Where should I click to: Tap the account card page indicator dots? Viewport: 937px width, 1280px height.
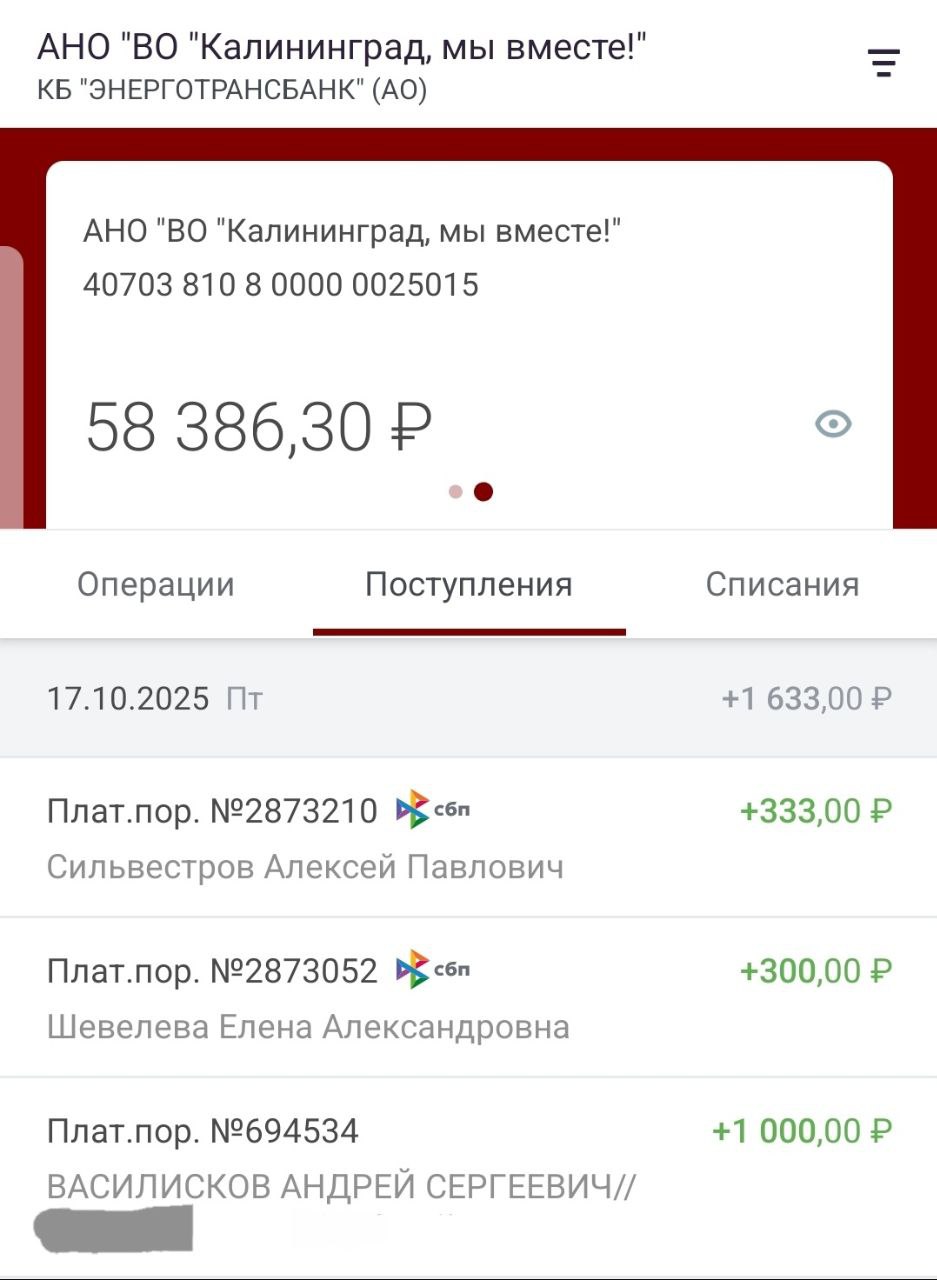click(470, 492)
